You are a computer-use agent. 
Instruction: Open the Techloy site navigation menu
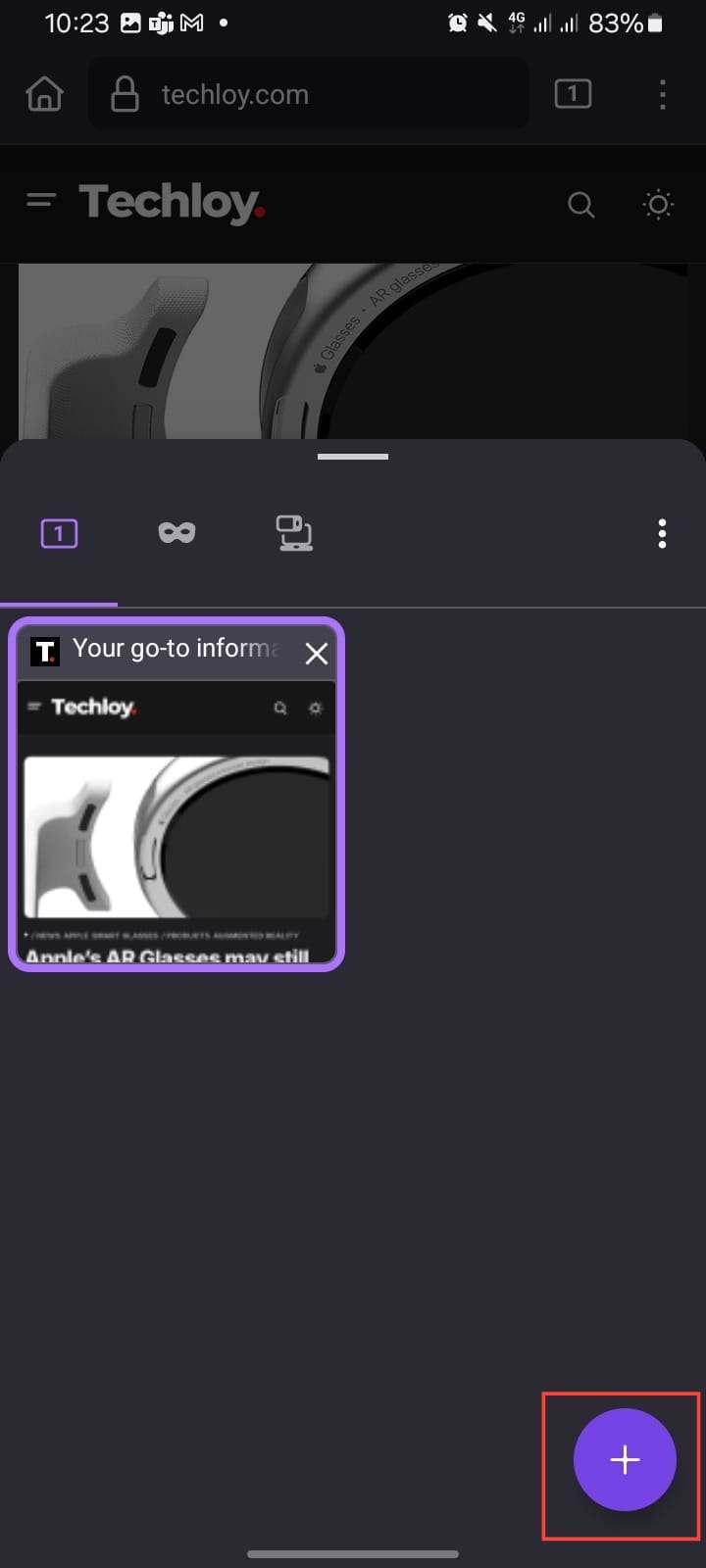(41, 201)
